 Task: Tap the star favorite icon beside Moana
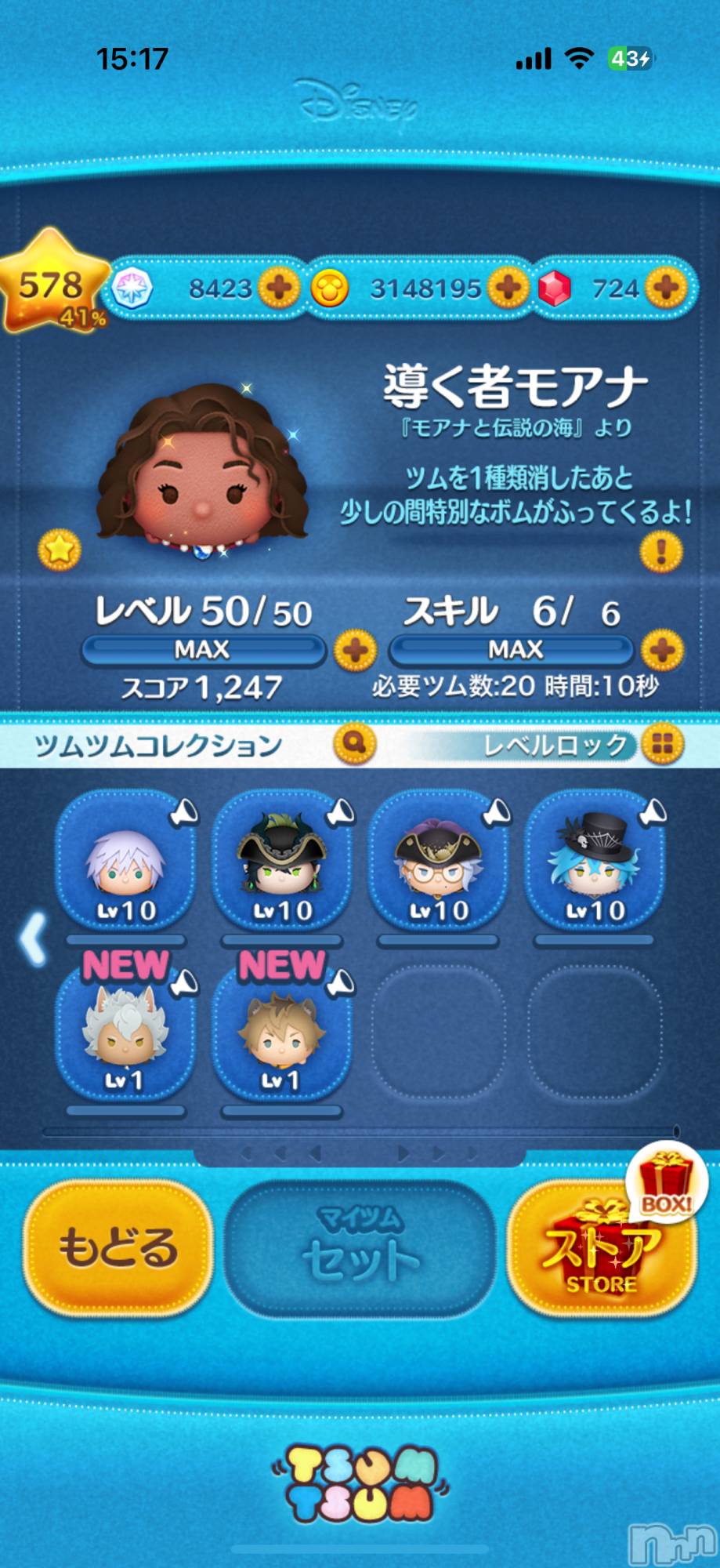click(60, 550)
